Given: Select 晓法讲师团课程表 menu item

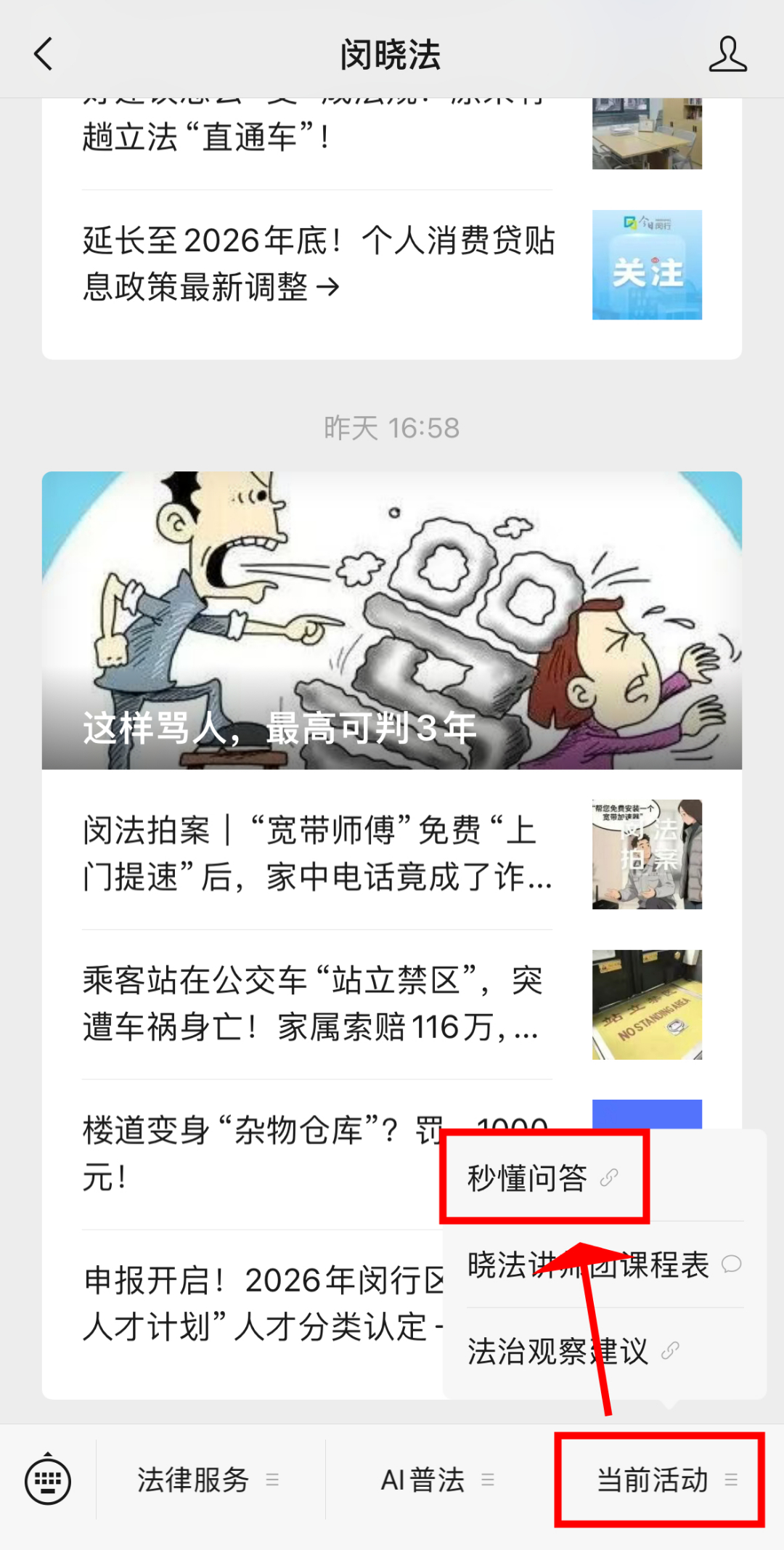Looking at the screenshot, I should (603, 1265).
